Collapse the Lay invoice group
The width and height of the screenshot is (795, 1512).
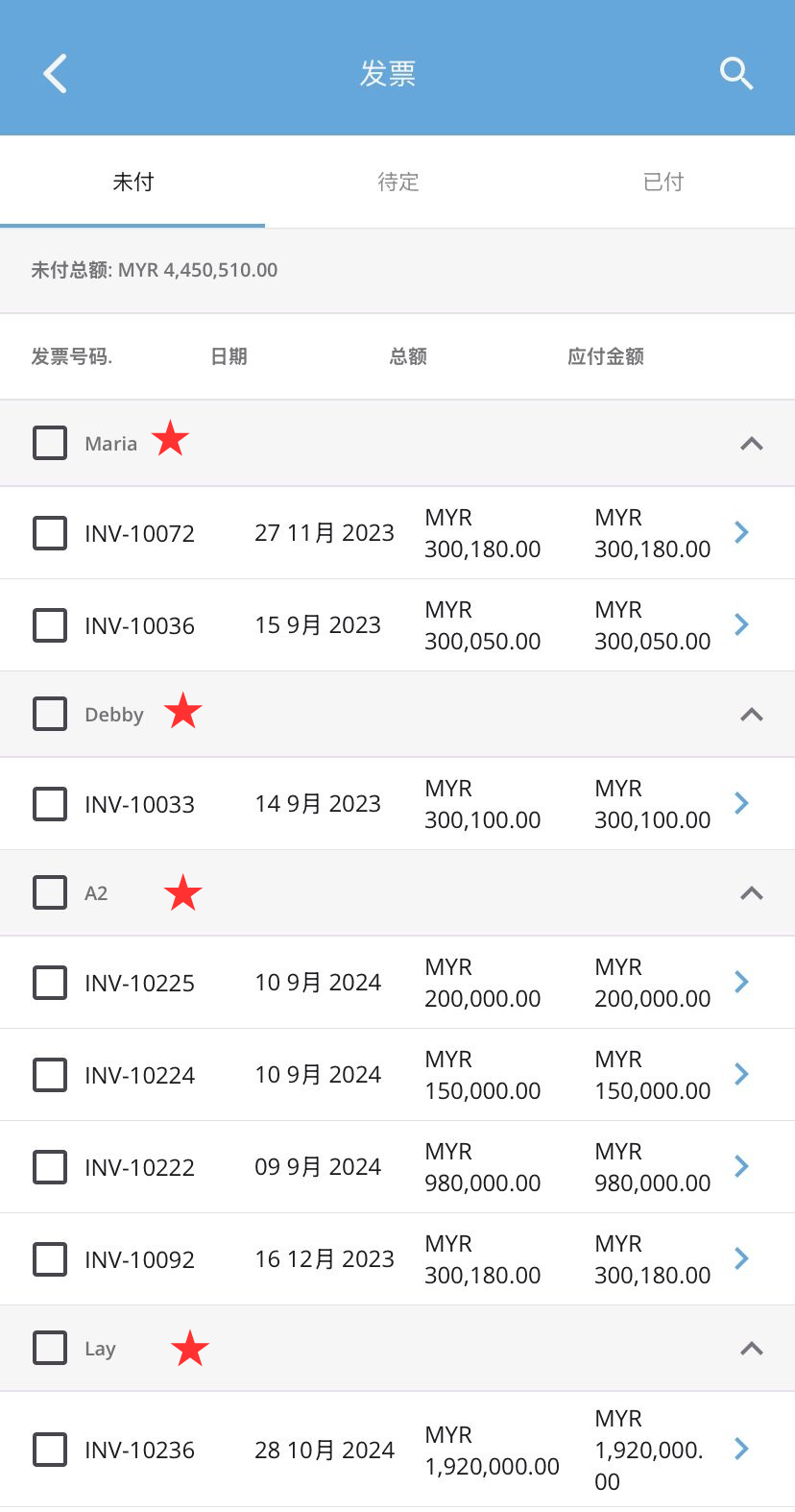click(752, 1349)
